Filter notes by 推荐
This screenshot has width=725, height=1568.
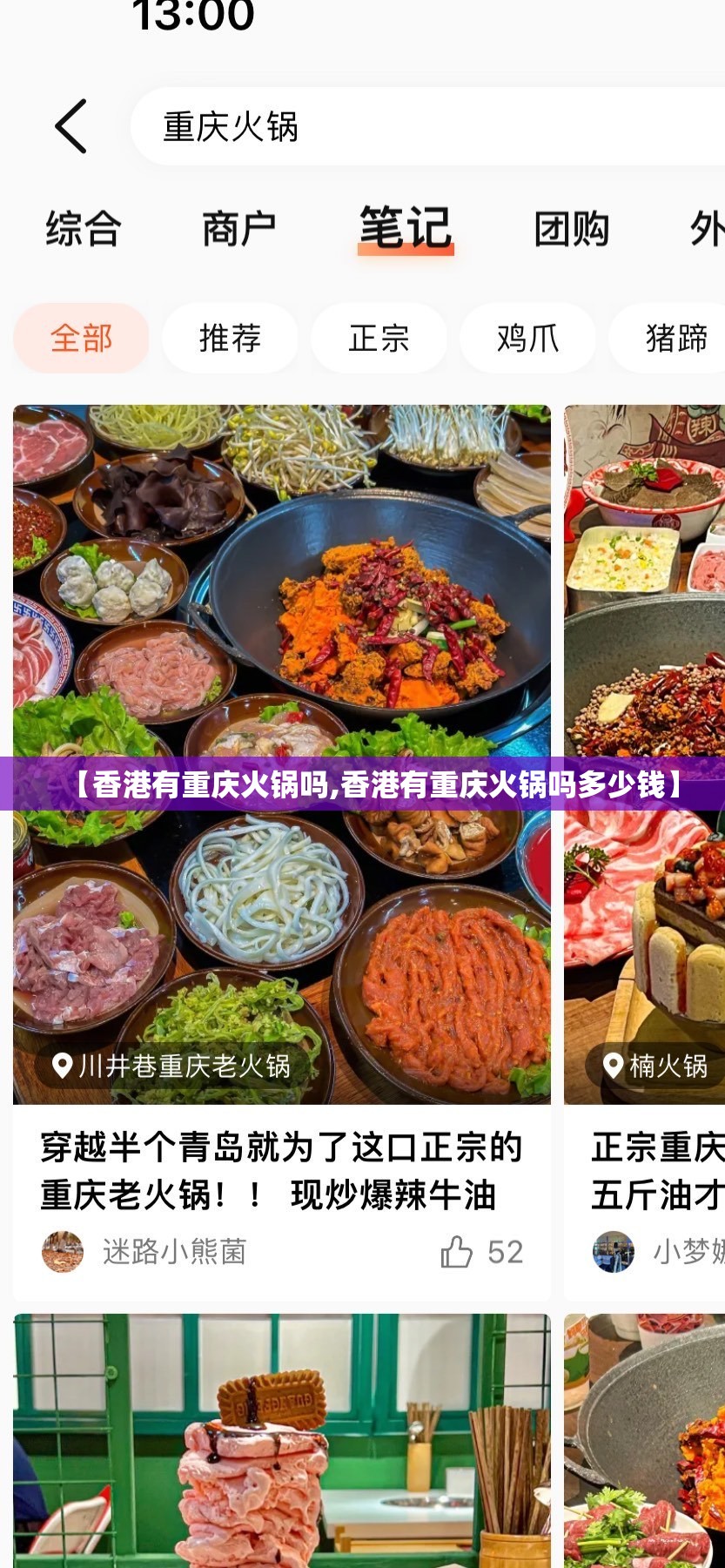click(x=230, y=338)
